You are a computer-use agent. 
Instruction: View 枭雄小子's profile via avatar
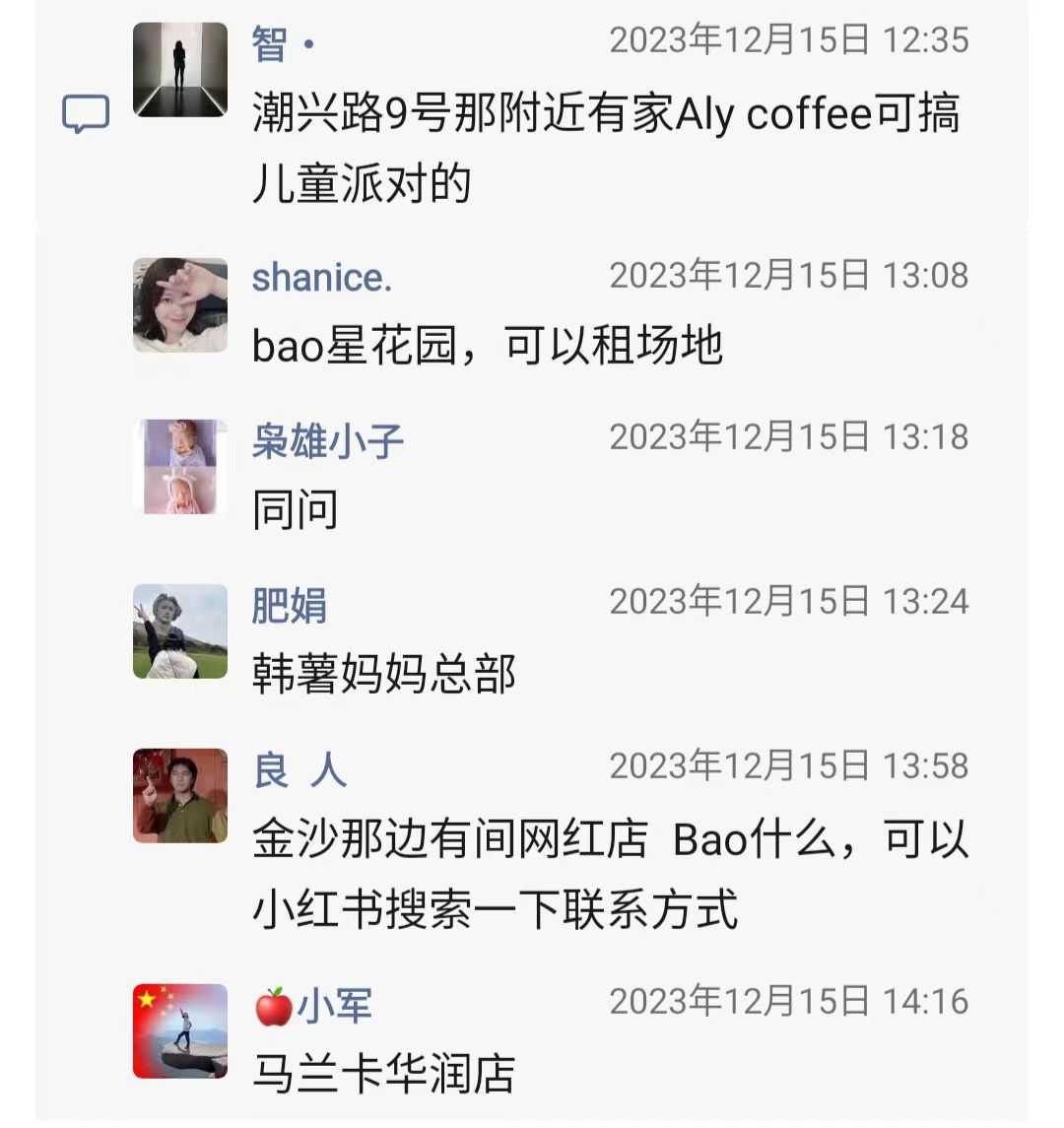(x=179, y=467)
